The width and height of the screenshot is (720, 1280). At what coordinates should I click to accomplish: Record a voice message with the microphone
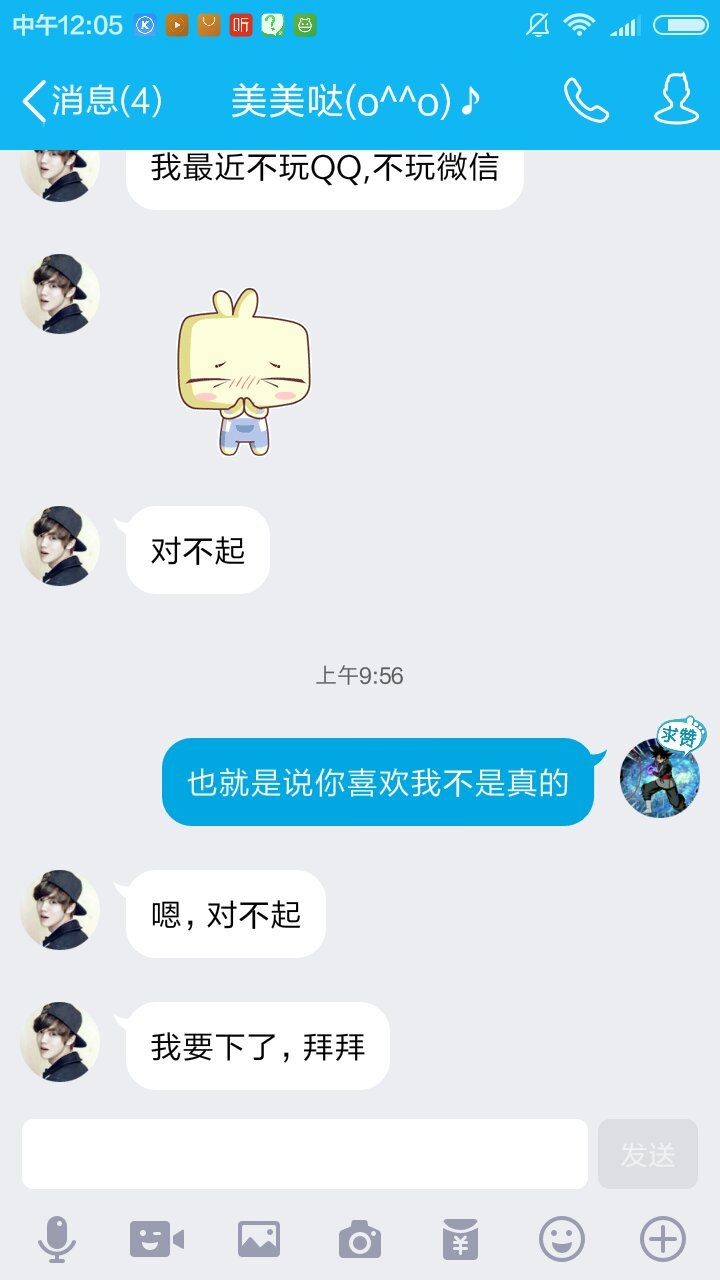pyautogui.click(x=57, y=1240)
